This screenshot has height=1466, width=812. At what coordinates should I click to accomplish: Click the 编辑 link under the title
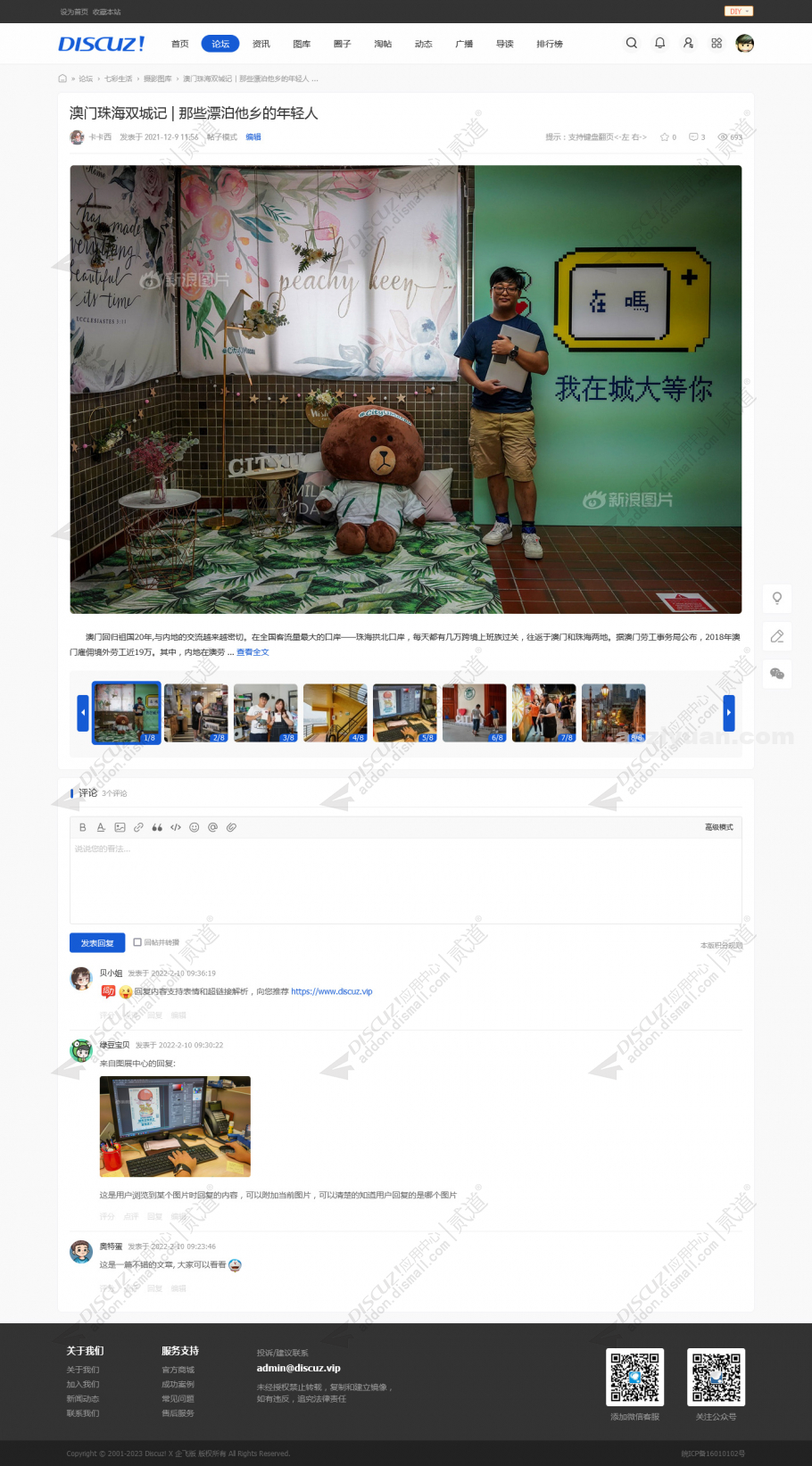pyautogui.click(x=253, y=137)
